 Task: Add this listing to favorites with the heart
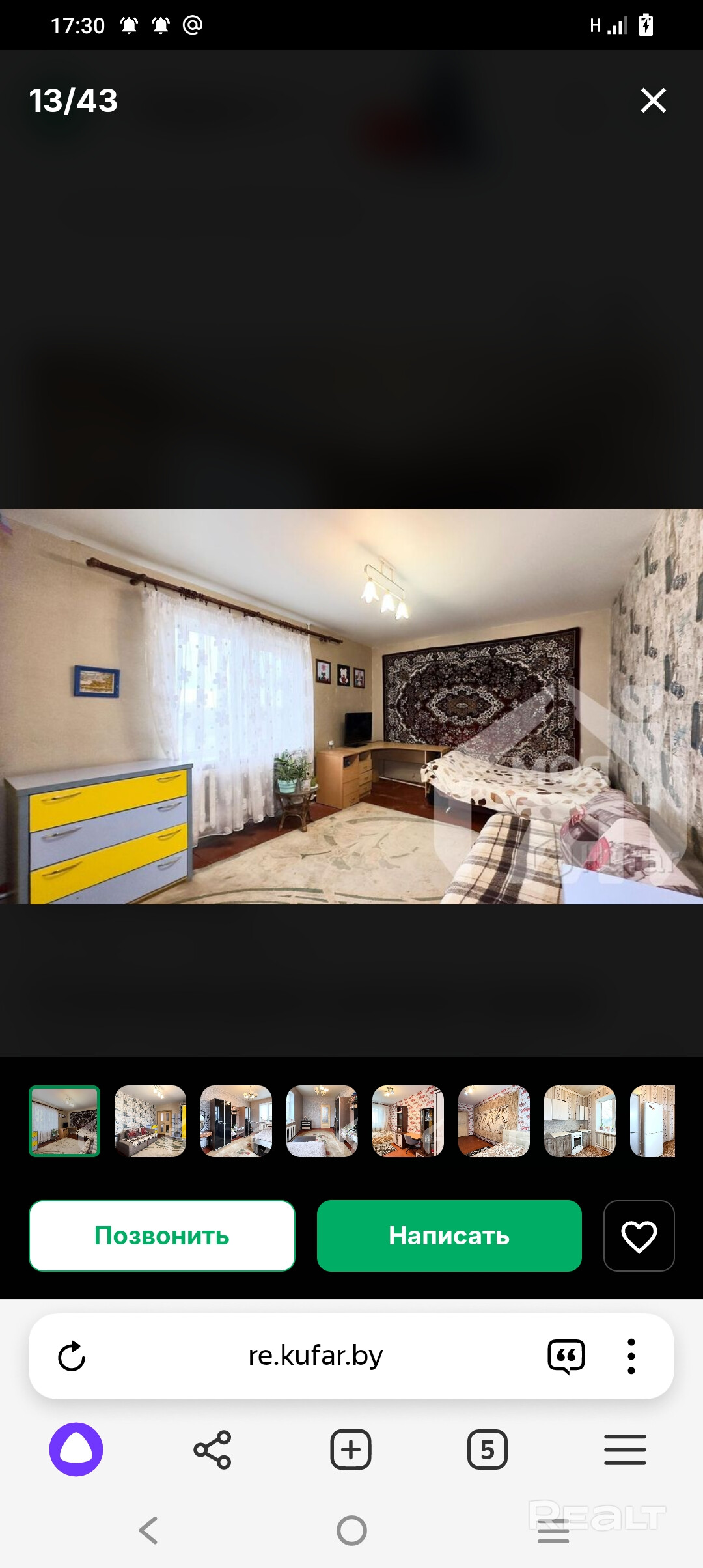[x=639, y=1235]
